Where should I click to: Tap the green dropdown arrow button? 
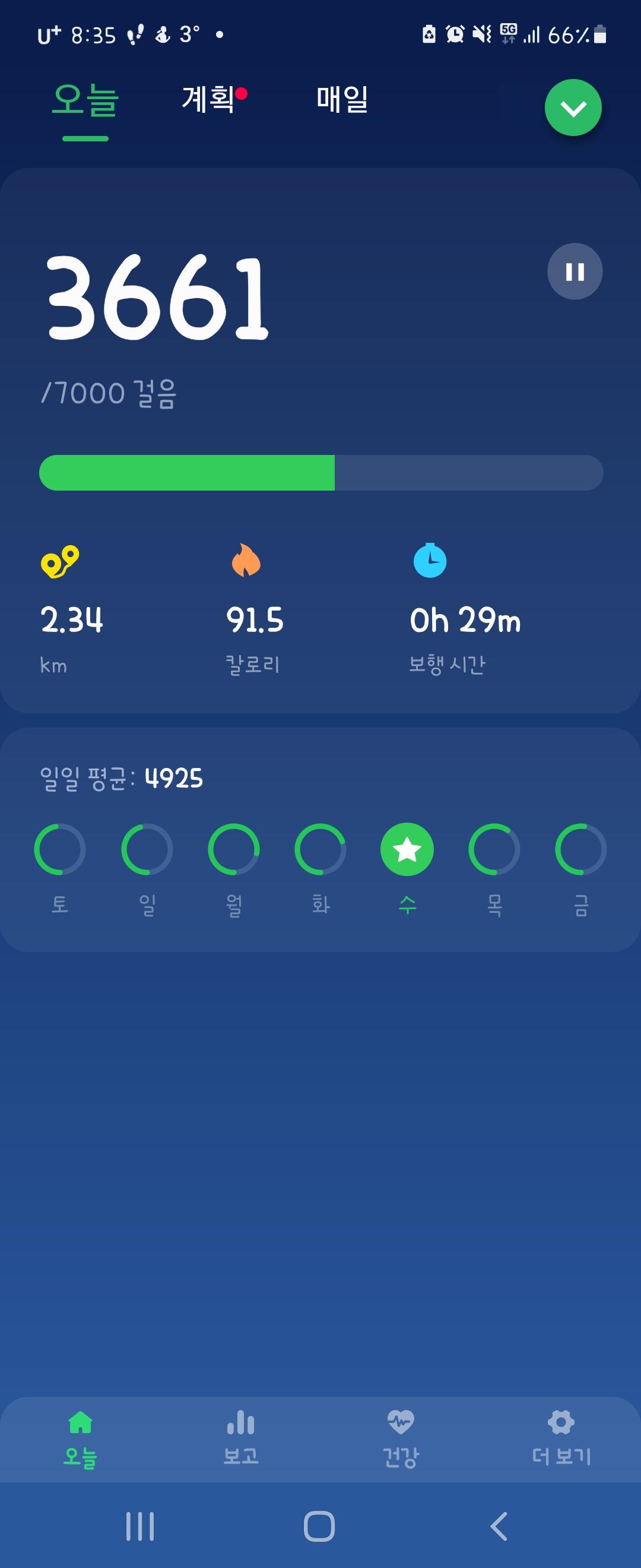click(573, 108)
